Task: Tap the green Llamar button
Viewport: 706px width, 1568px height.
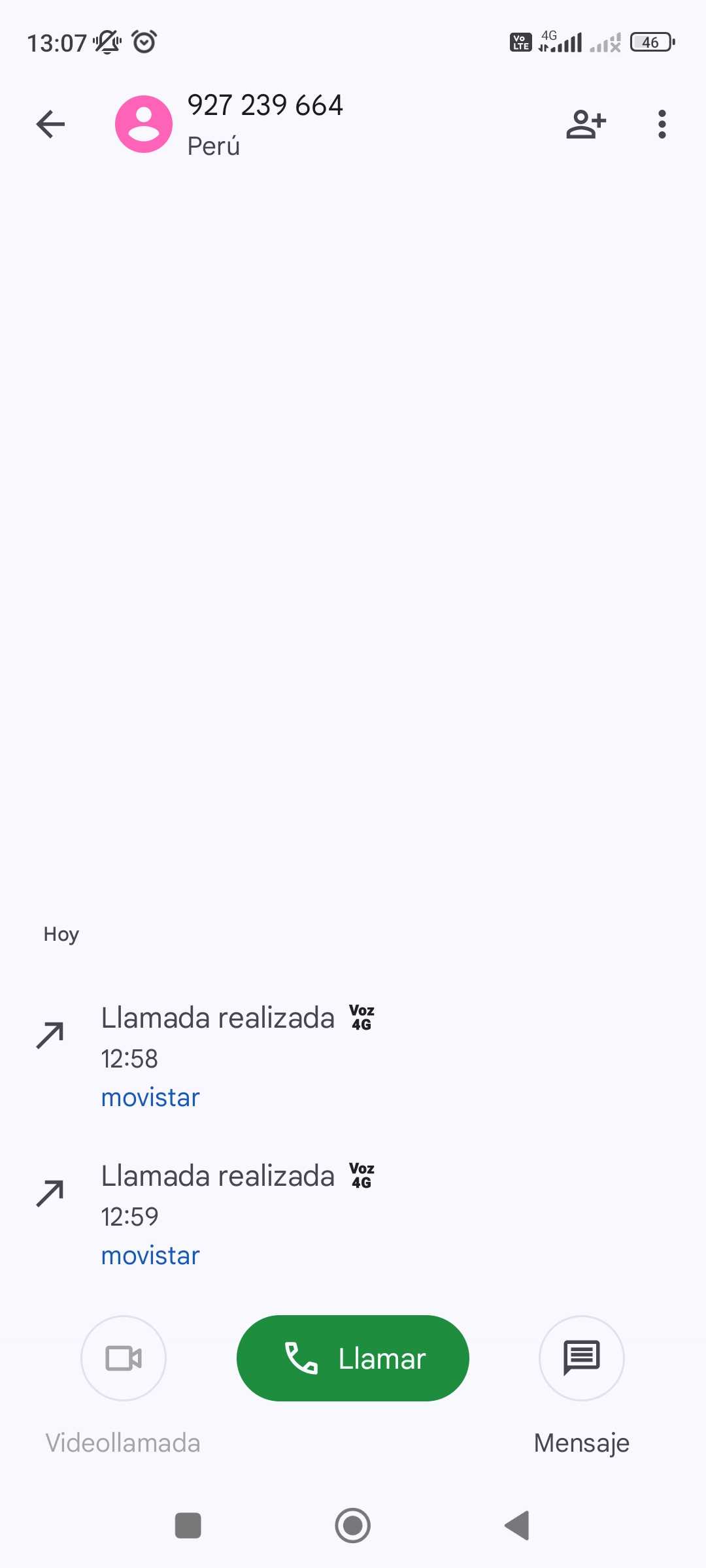Action: point(353,1358)
